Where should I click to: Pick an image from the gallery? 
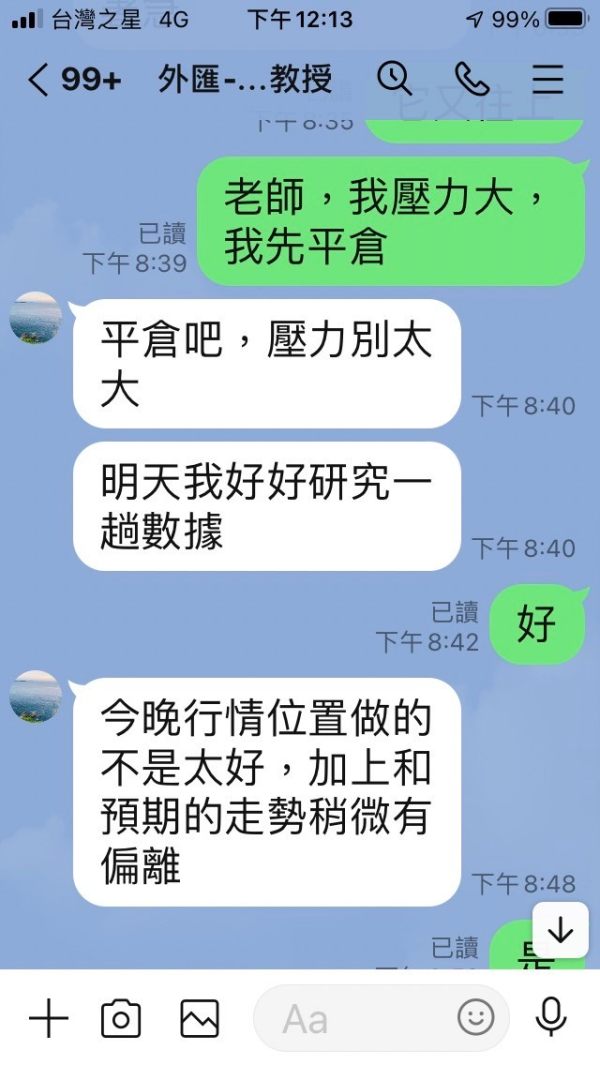click(x=200, y=1019)
